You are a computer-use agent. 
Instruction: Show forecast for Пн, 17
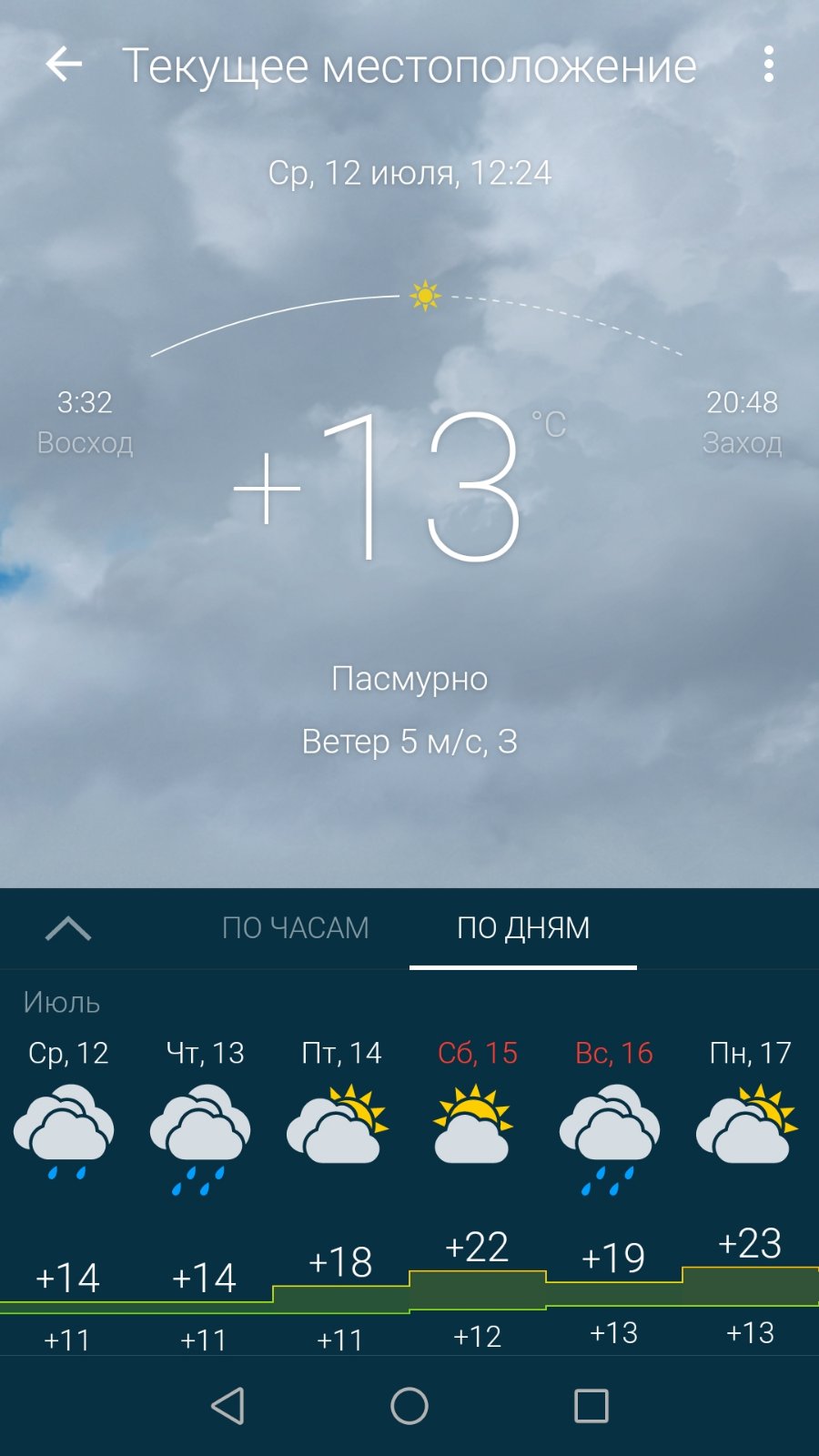click(751, 1128)
